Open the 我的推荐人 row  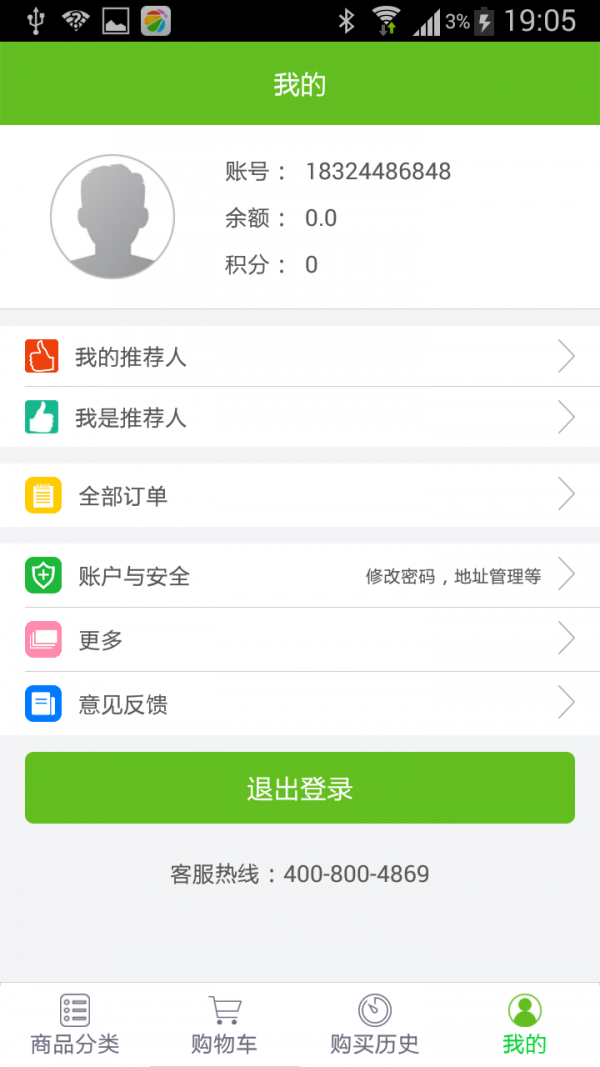pyautogui.click(x=300, y=356)
